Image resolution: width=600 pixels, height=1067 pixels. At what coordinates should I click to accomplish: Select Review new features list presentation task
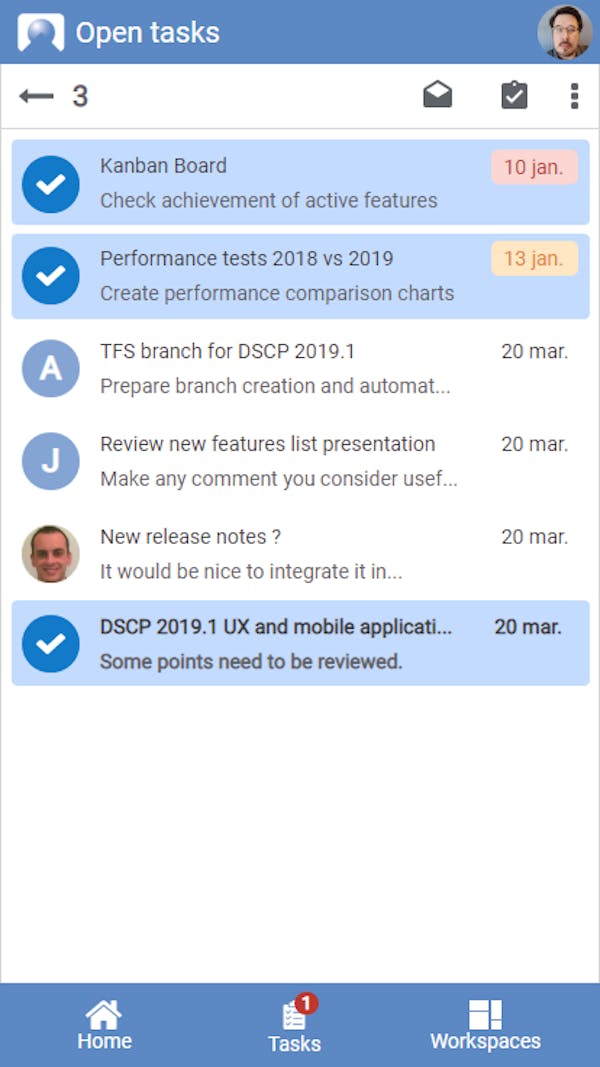coord(51,461)
